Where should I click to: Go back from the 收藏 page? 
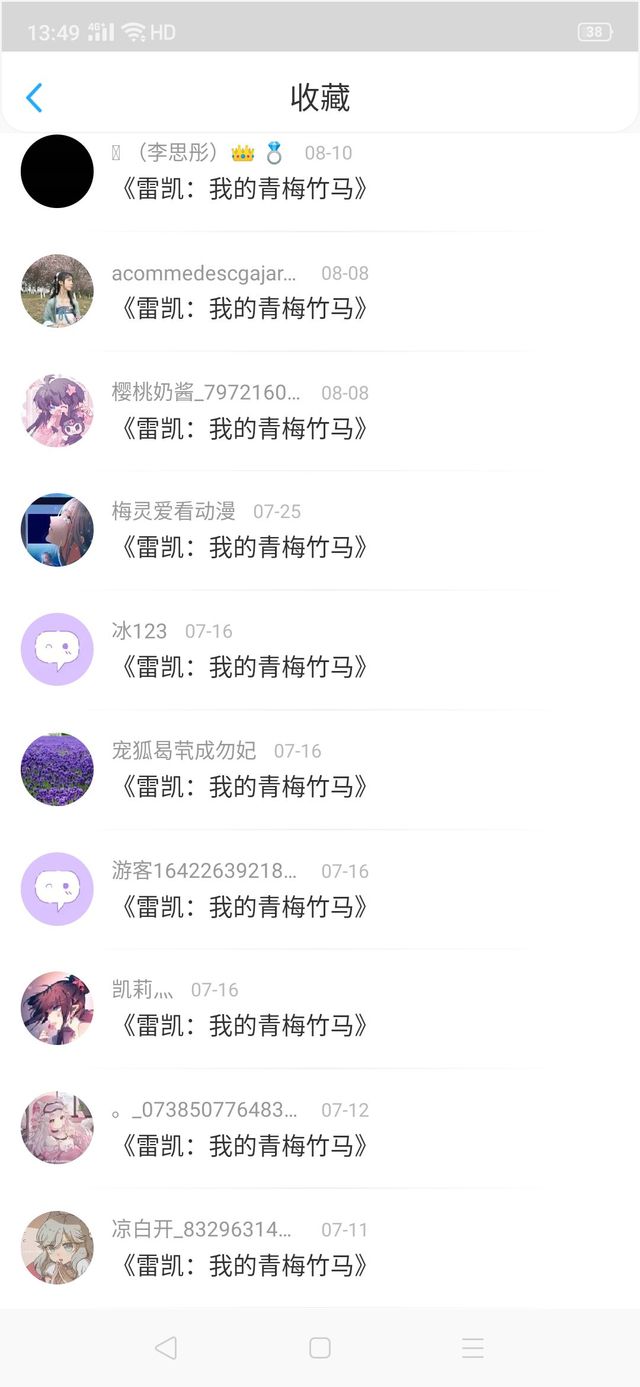34,98
